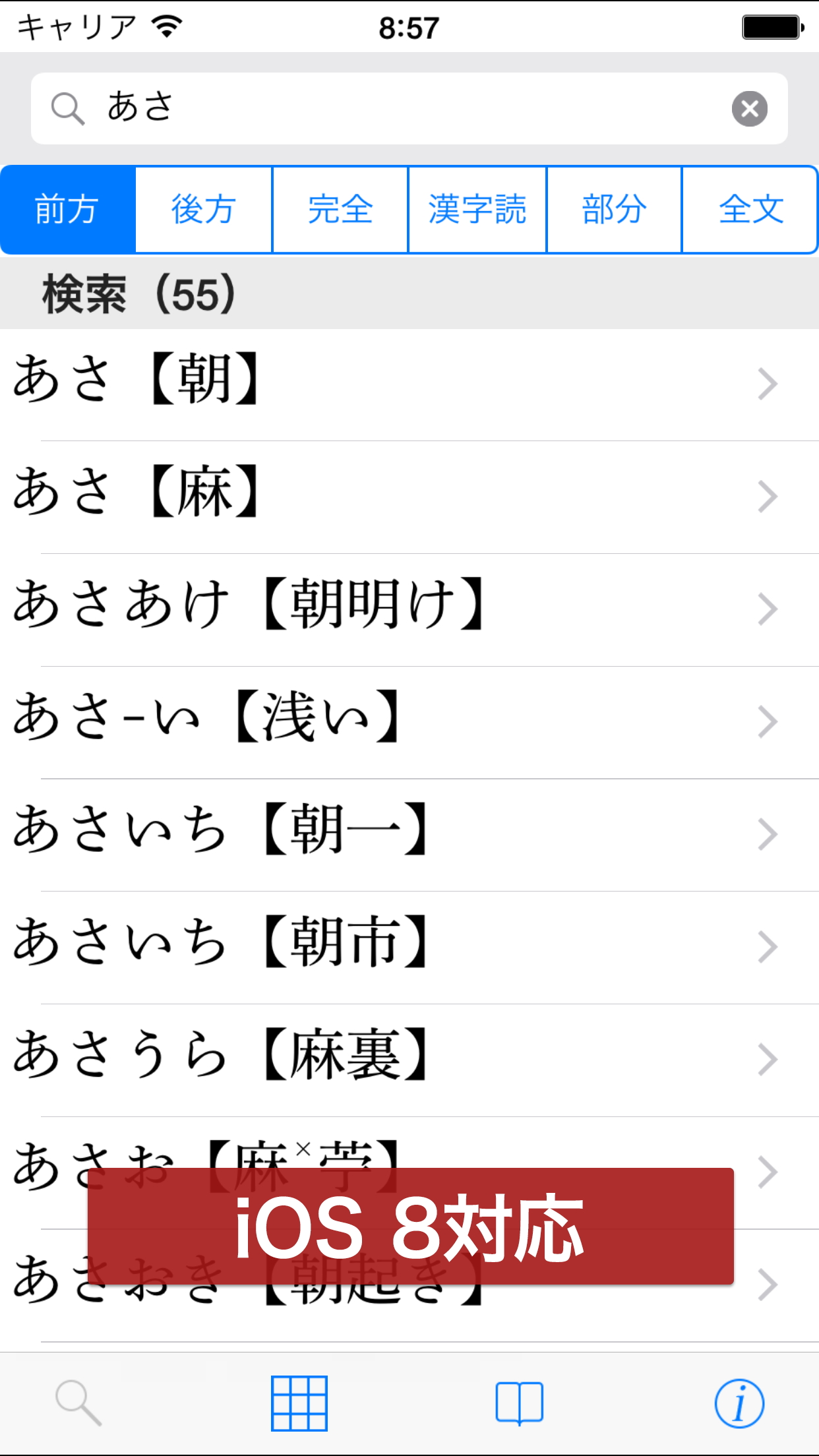Select the 漢字読 search mode
The height and width of the screenshot is (1456, 819).
click(477, 210)
